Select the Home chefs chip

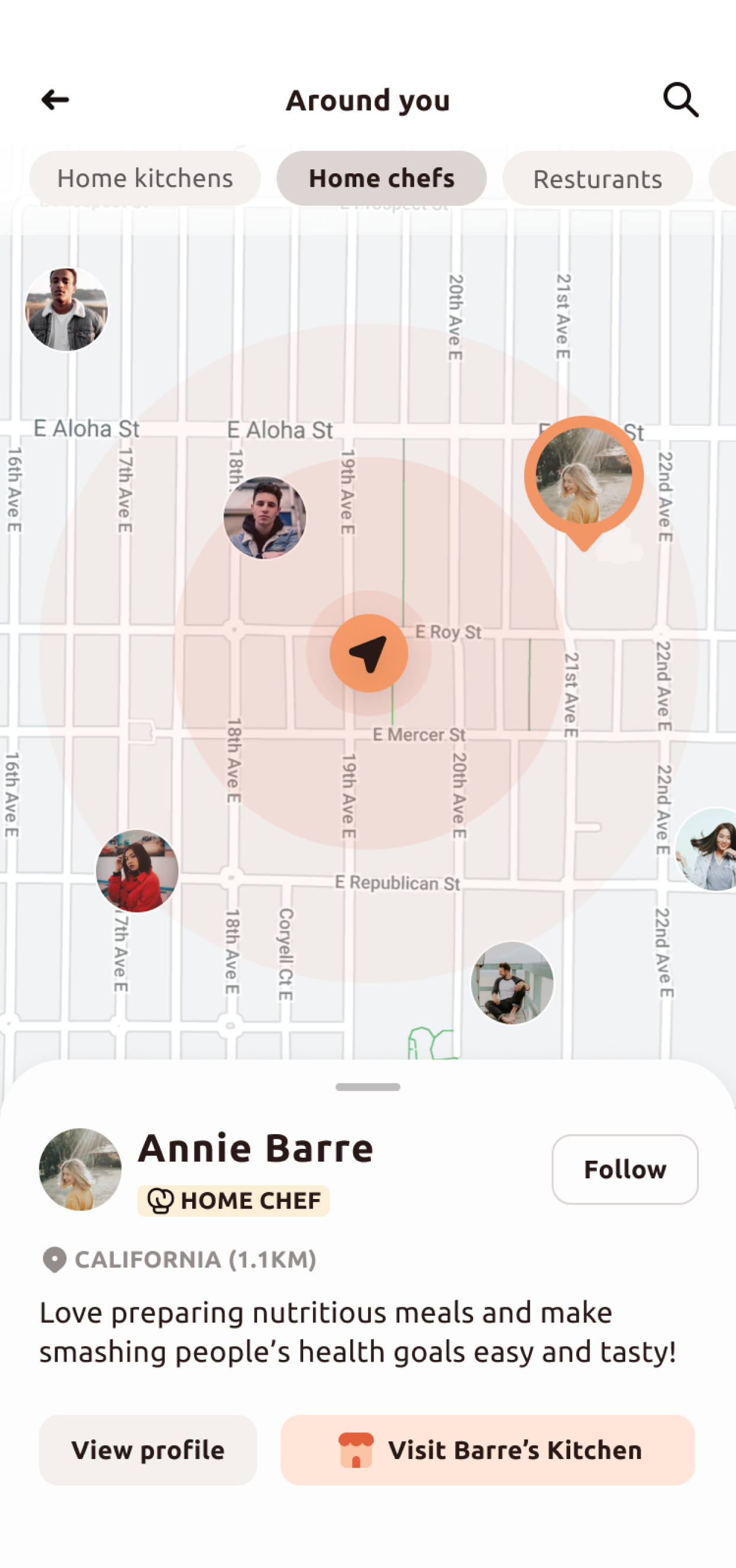point(382,179)
